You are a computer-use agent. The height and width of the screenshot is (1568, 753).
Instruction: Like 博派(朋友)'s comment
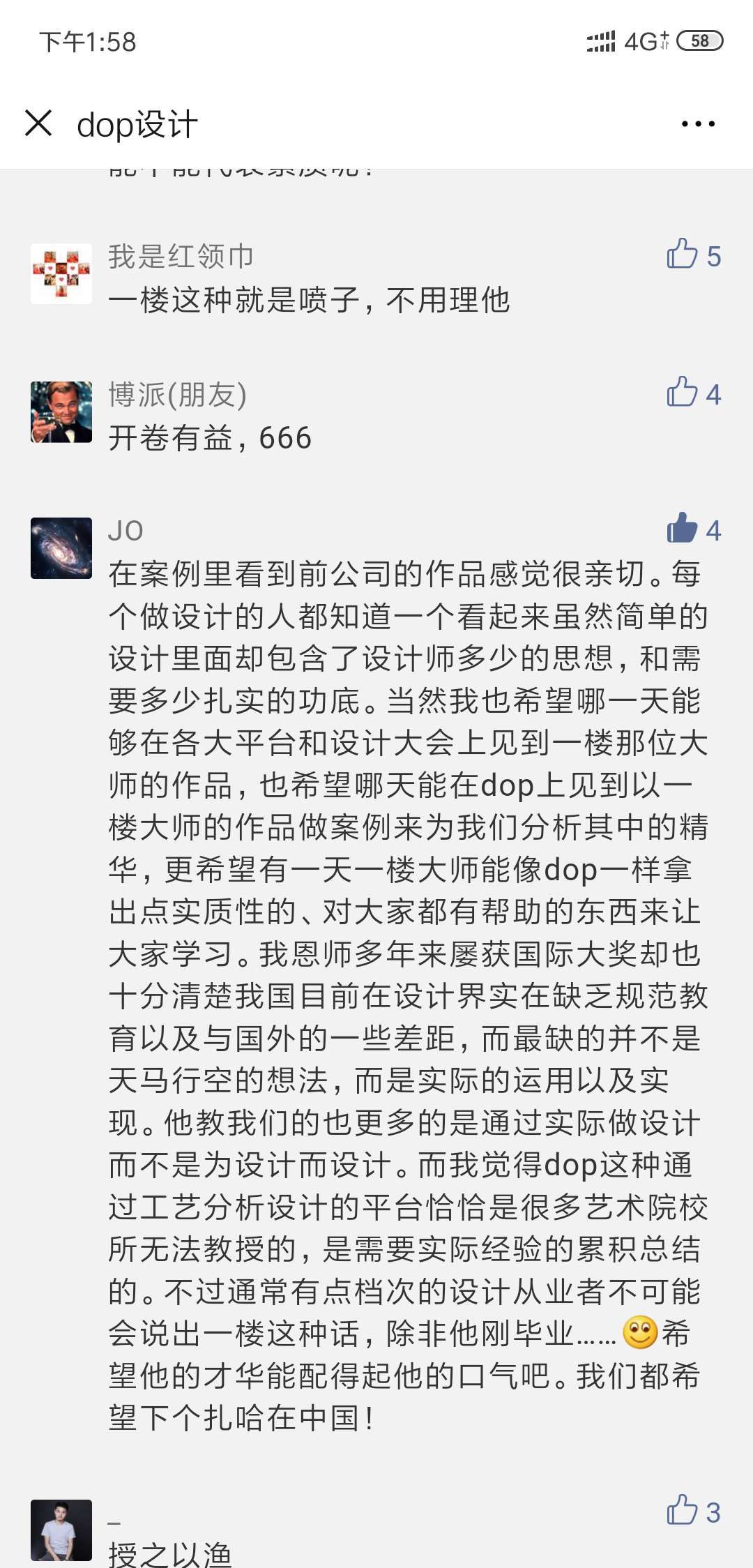[683, 393]
